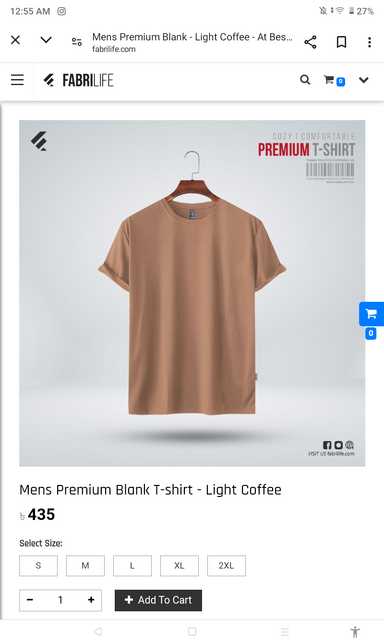Close the in-app browser tab
The height and width of the screenshot is (644, 384).
[16, 40]
